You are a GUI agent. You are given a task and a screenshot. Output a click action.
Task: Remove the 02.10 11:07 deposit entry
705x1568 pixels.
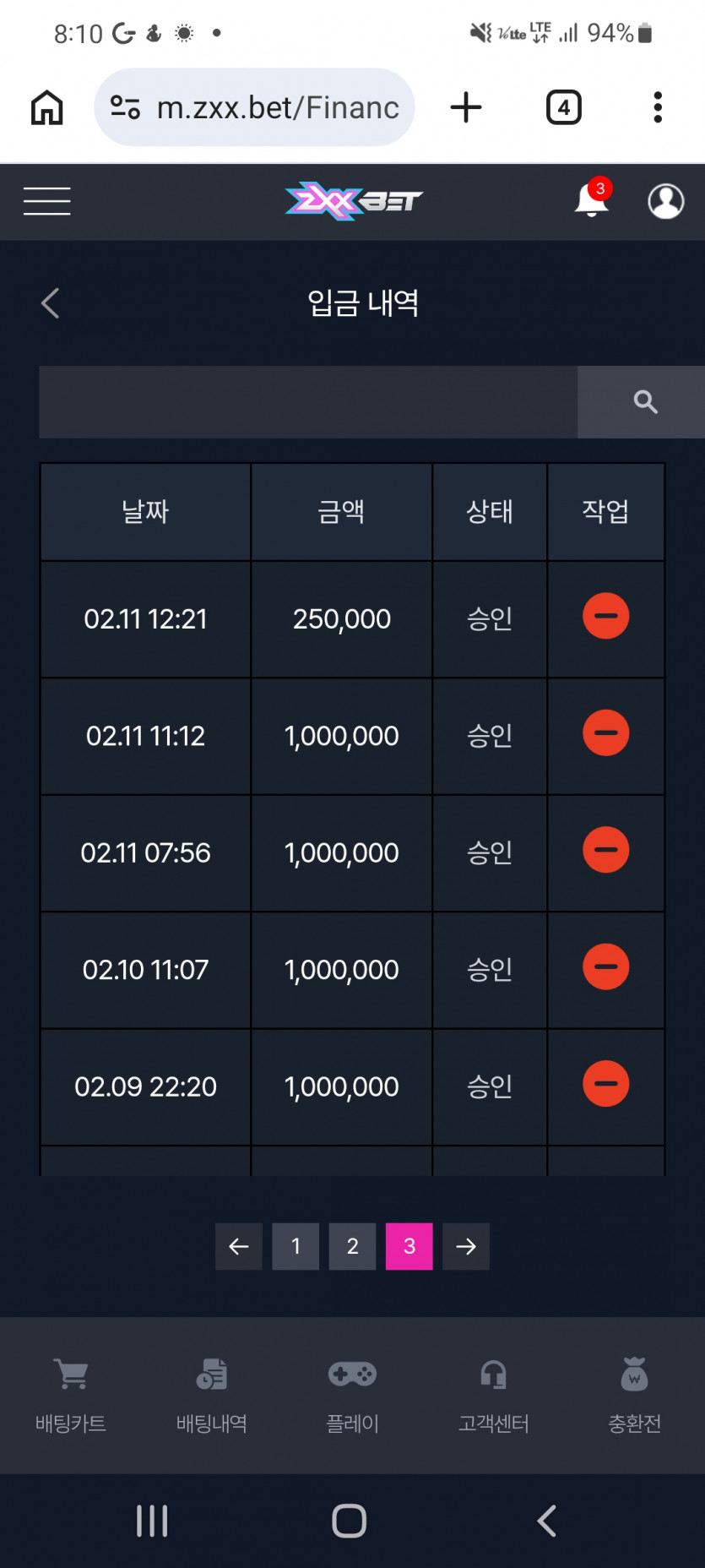pos(605,966)
